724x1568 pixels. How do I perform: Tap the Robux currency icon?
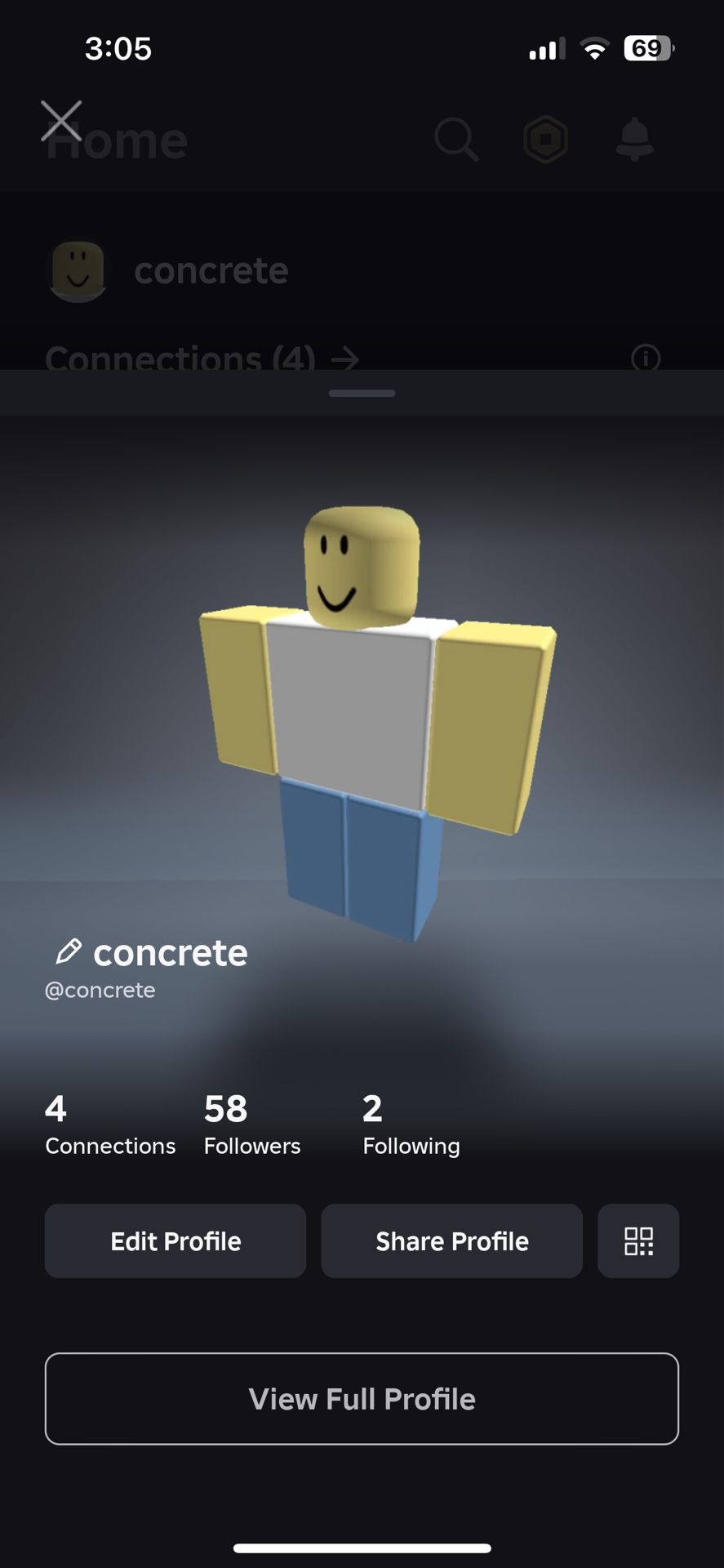pos(545,139)
